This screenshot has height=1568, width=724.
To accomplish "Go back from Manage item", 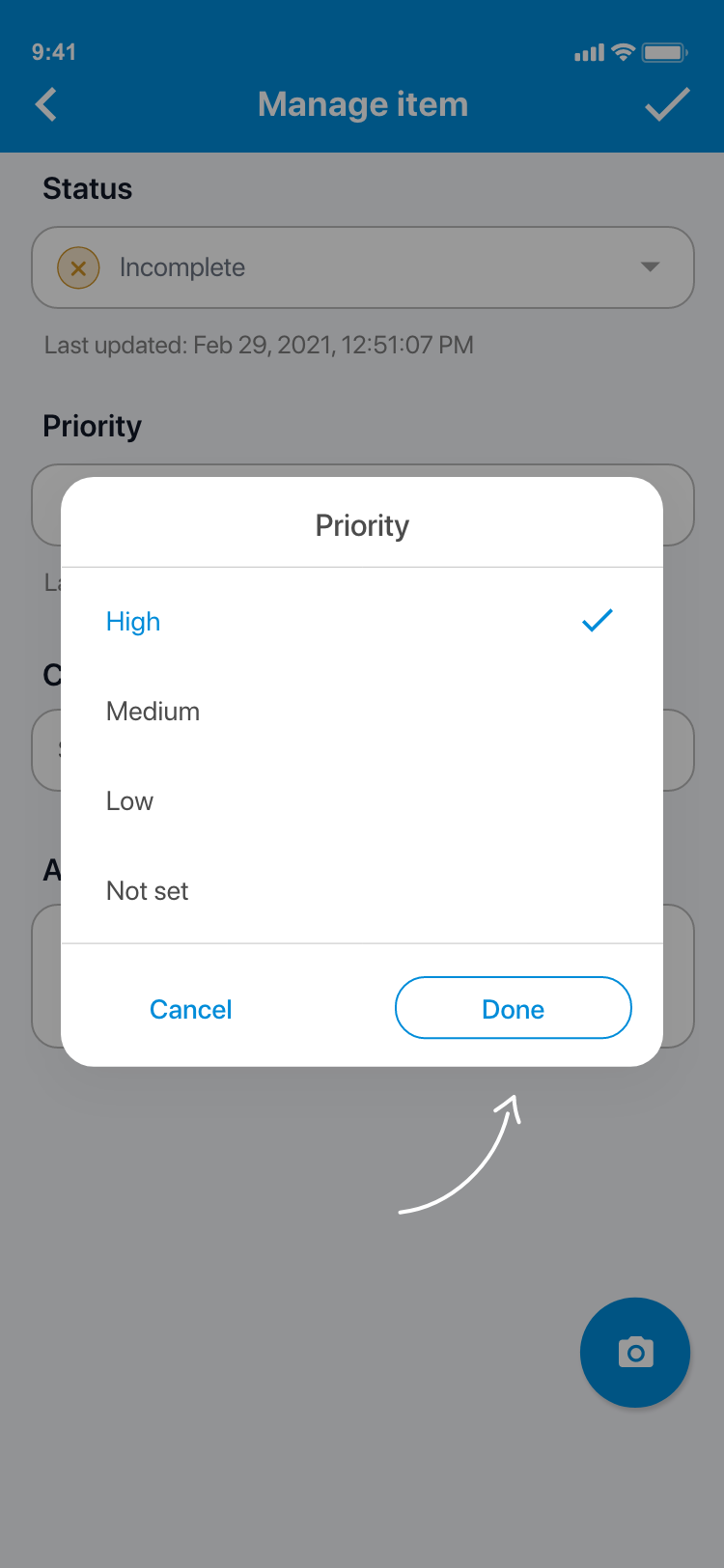I will tap(46, 104).
